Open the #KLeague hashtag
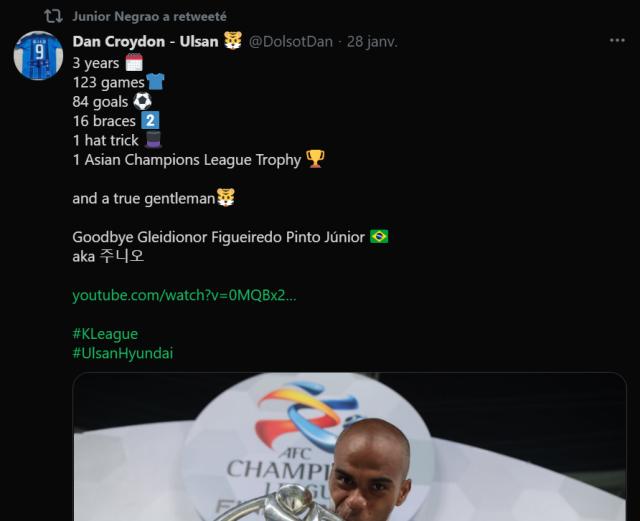Image resolution: width=640 pixels, height=521 pixels. [x=105, y=334]
